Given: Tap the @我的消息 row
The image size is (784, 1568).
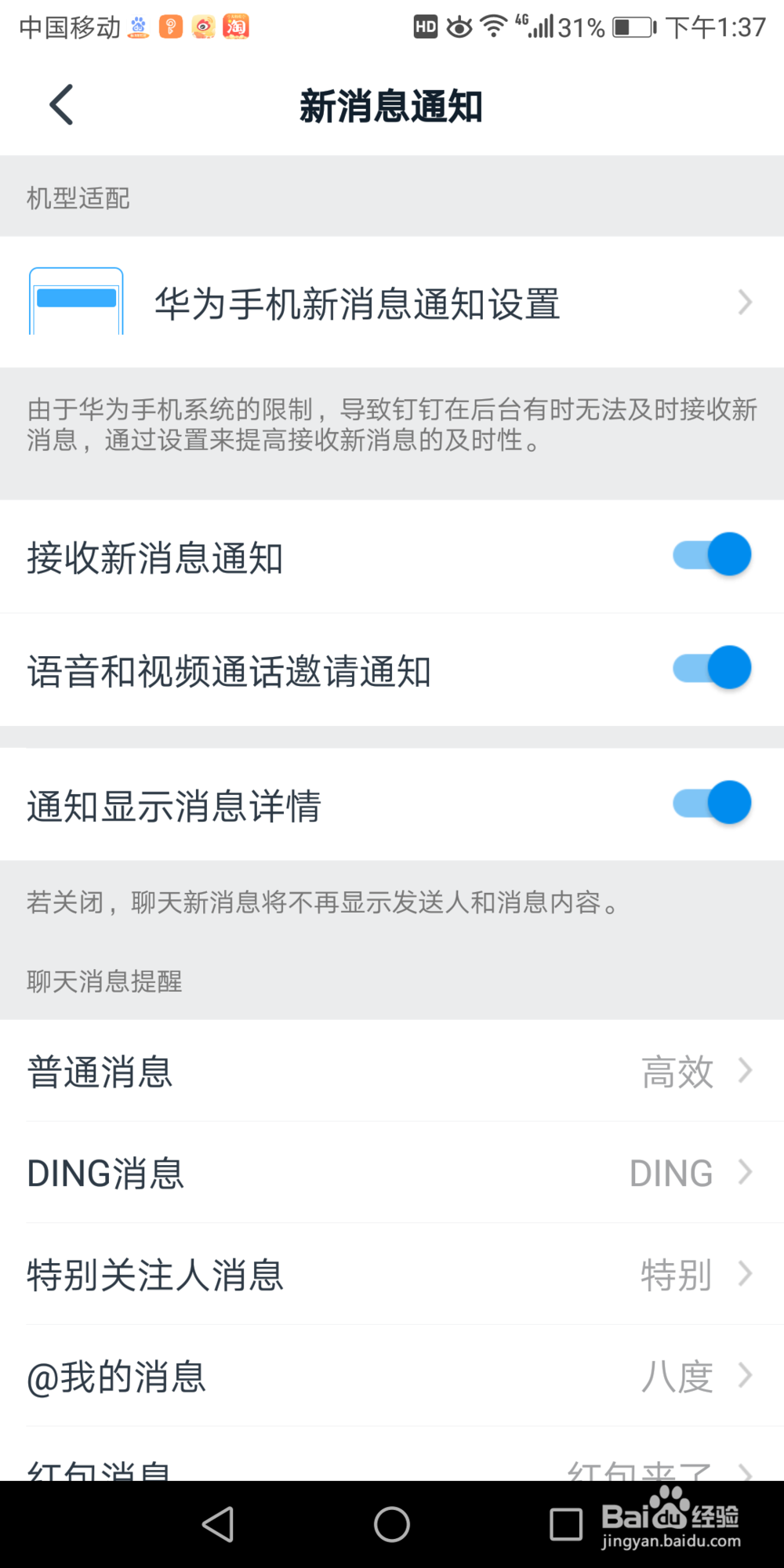Looking at the screenshot, I should click(x=392, y=1376).
